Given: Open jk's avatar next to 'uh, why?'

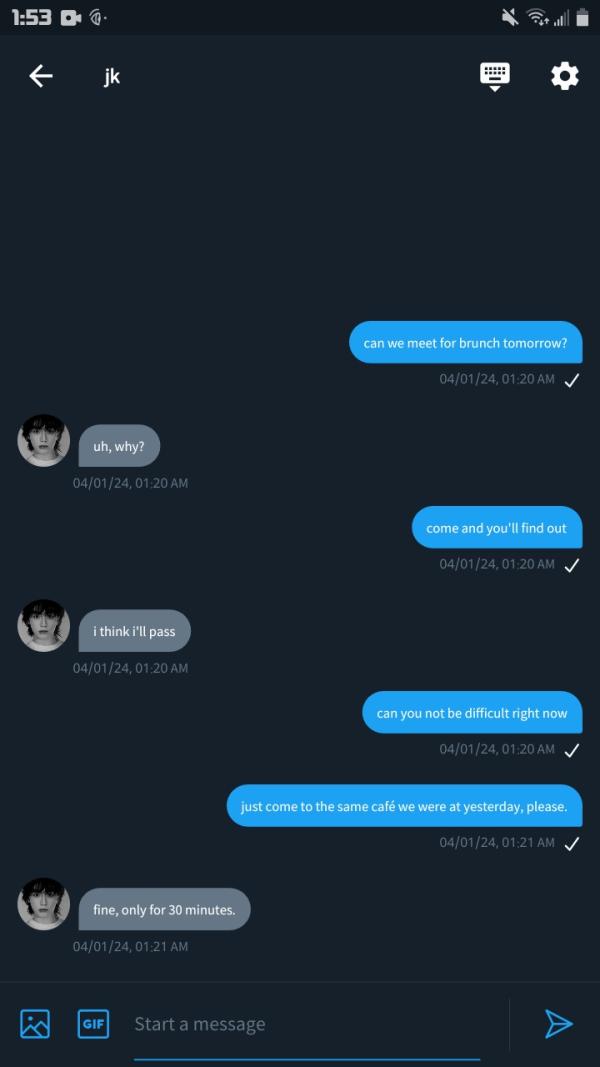Looking at the screenshot, I should (x=44, y=440).
